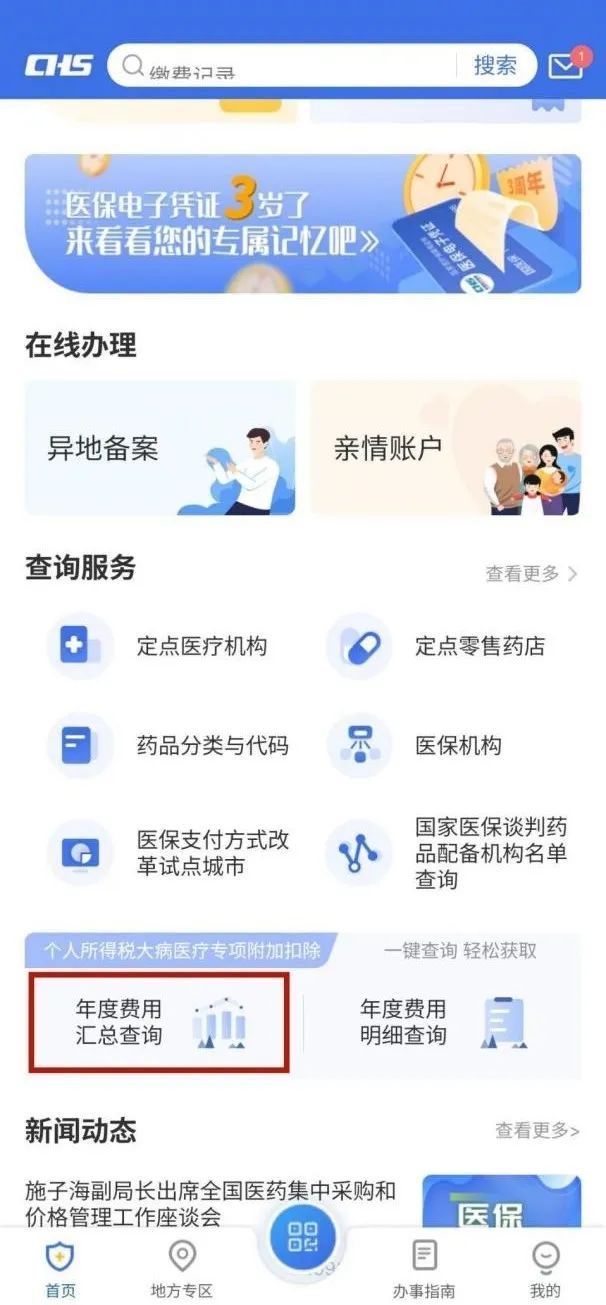View more under 新闻动态
This screenshot has height=1305, width=606.
(x=537, y=1131)
